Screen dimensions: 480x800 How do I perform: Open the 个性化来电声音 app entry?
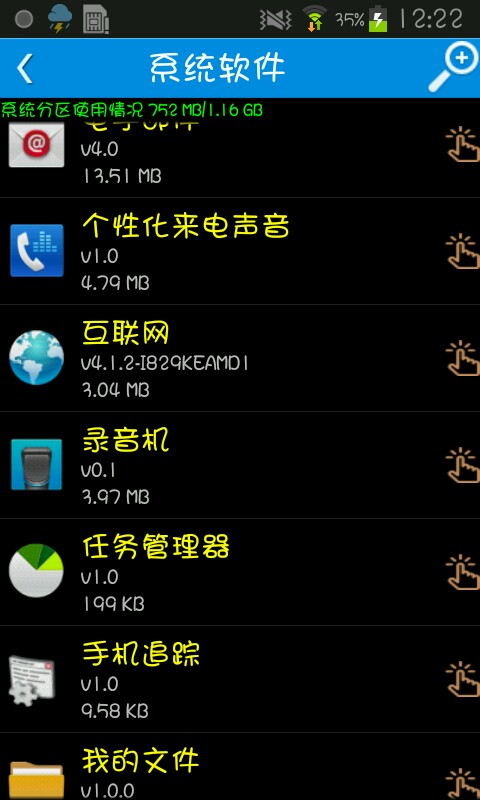[240, 252]
